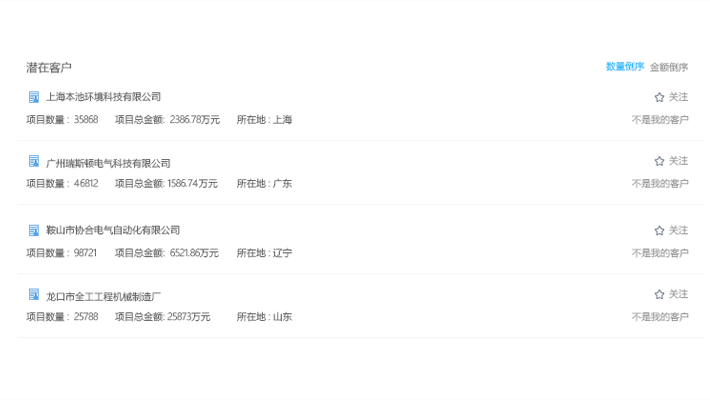Open 广州瑞斯顿电气科技有限公司 details

tap(108, 163)
